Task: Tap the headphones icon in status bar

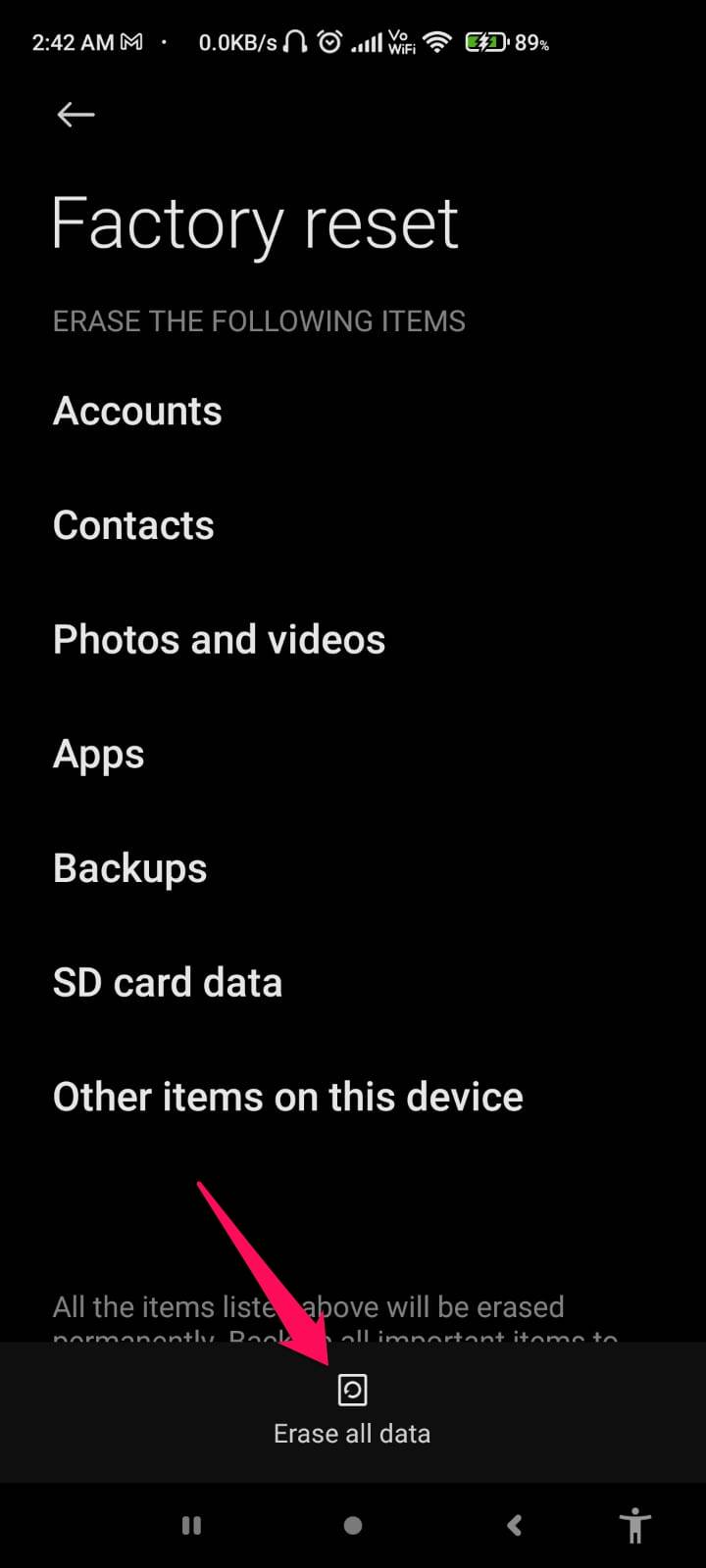Action: pyautogui.click(x=296, y=41)
